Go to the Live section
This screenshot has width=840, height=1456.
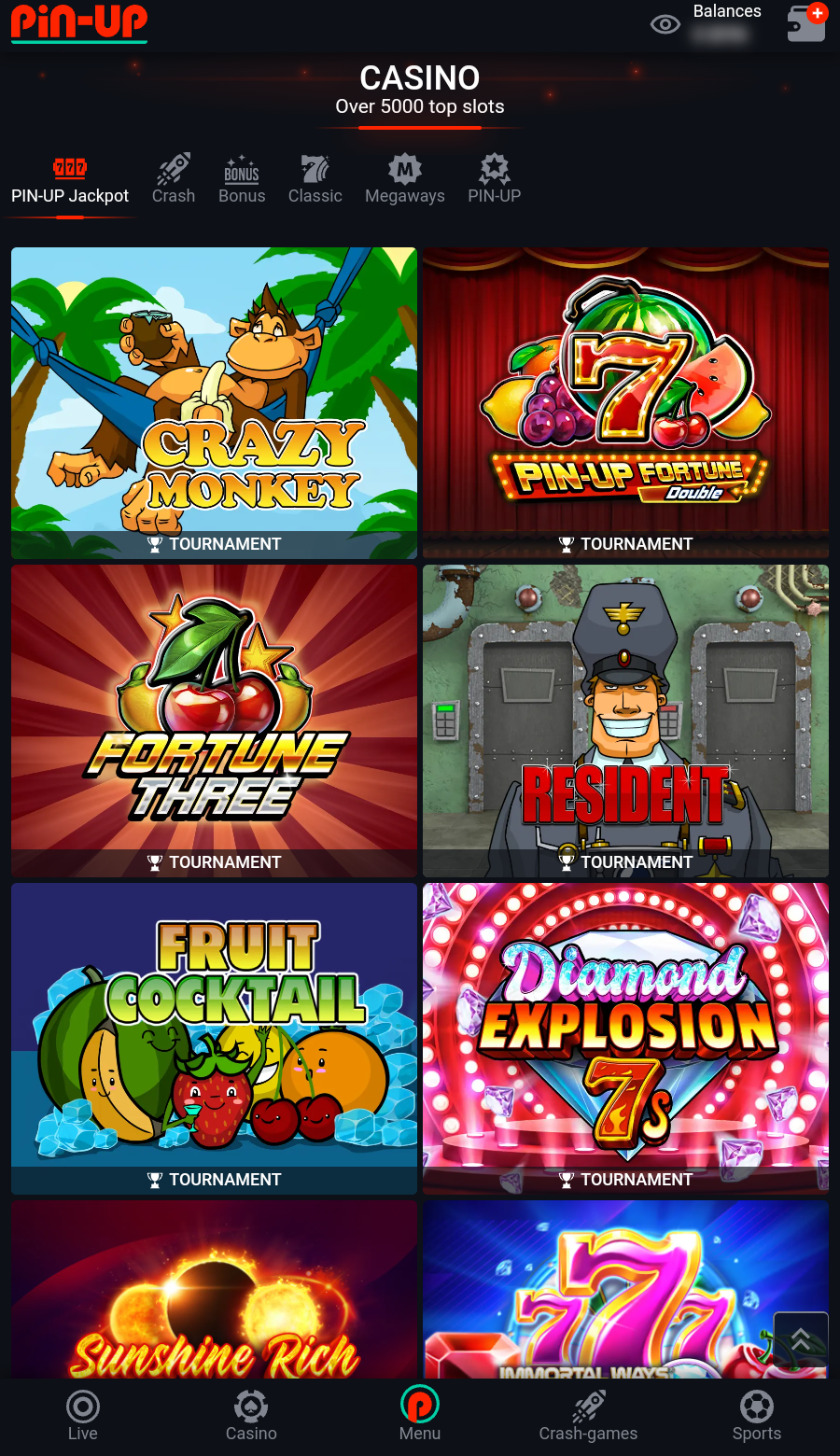[82, 1416]
